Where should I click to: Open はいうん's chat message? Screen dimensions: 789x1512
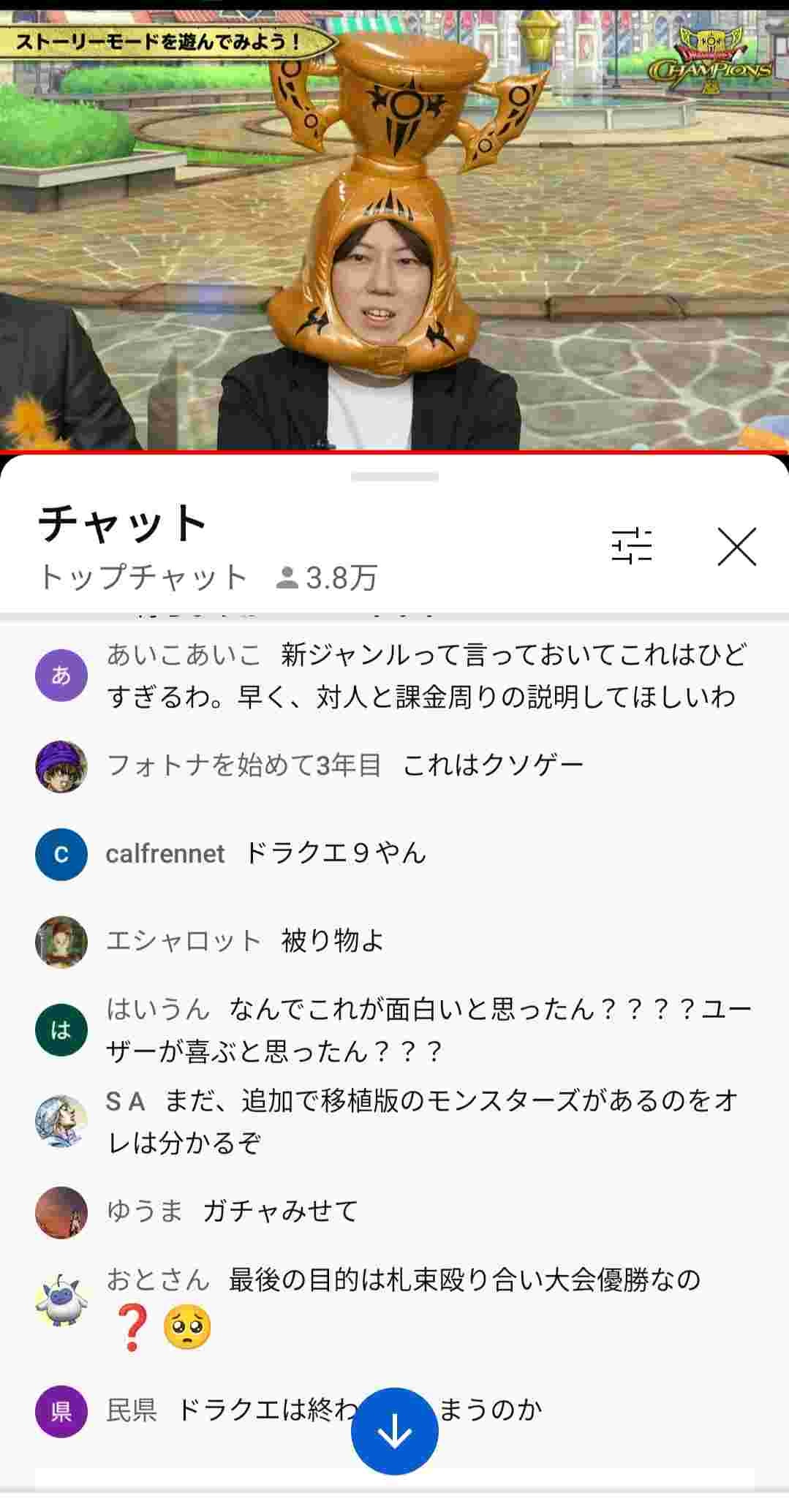[x=424, y=1029]
